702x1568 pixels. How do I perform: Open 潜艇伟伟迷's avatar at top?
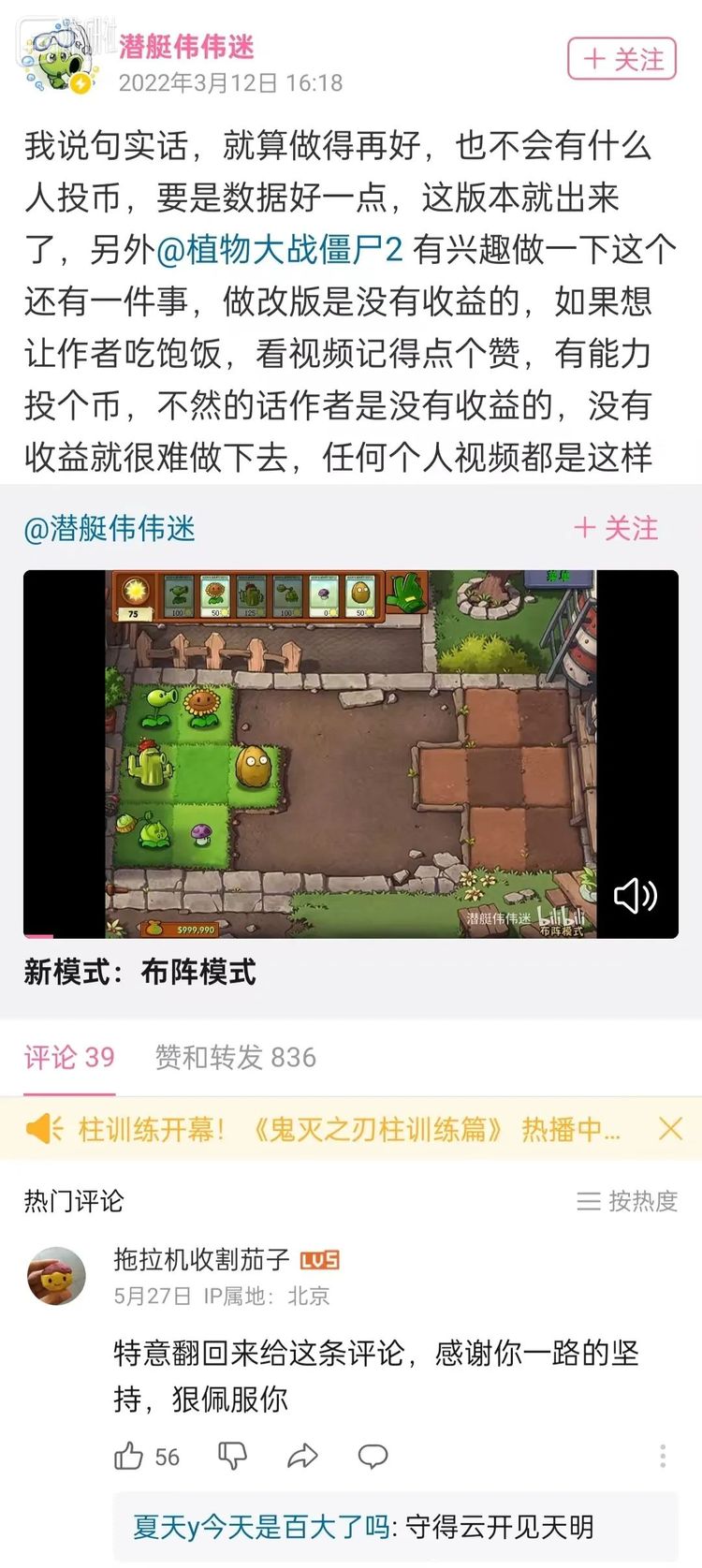(x=58, y=58)
